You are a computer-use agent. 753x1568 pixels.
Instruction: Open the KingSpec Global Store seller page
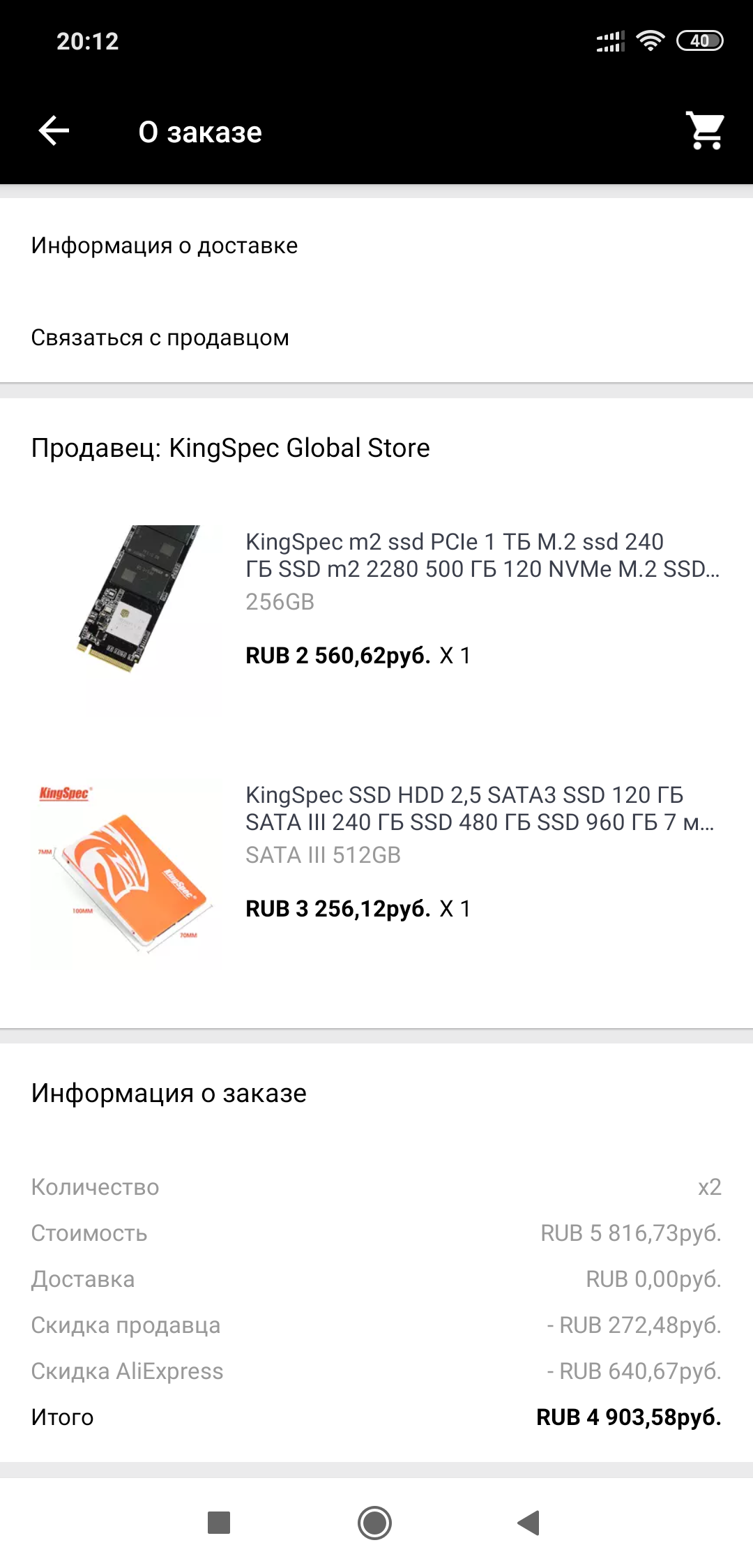point(230,448)
